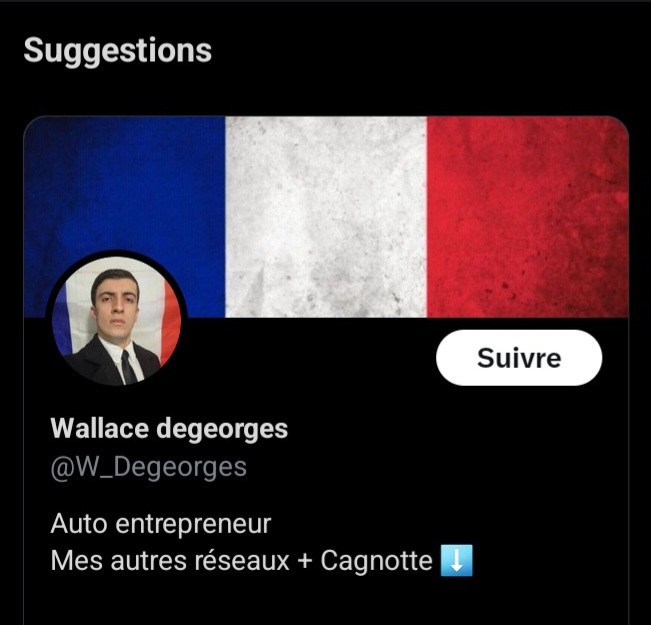This screenshot has width=651, height=625.
Task: Follow Wallace degeorges with the Suivre button
Action: pyautogui.click(x=519, y=358)
